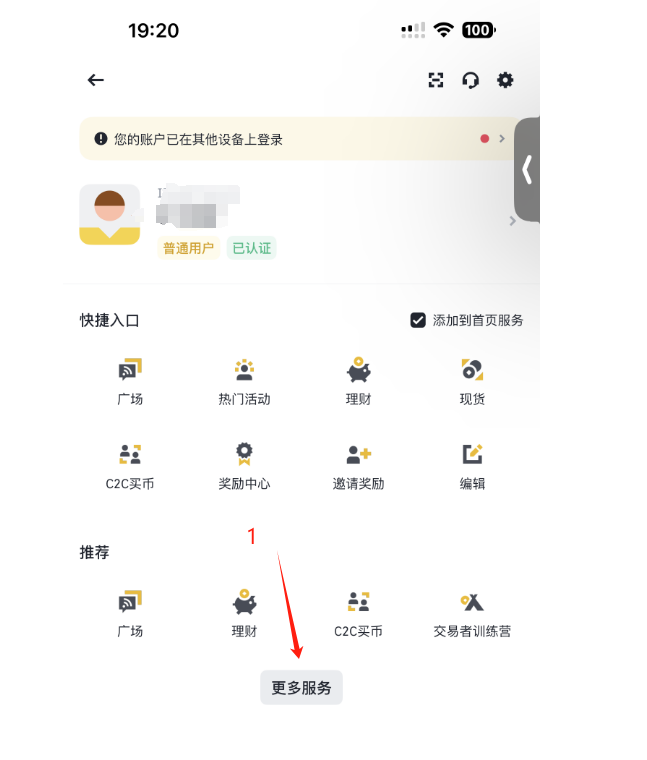Open C2C买币 under 快捷入口
The height and width of the screenshot is (760, 647).
pyautogui.click(x=130, y=464)
